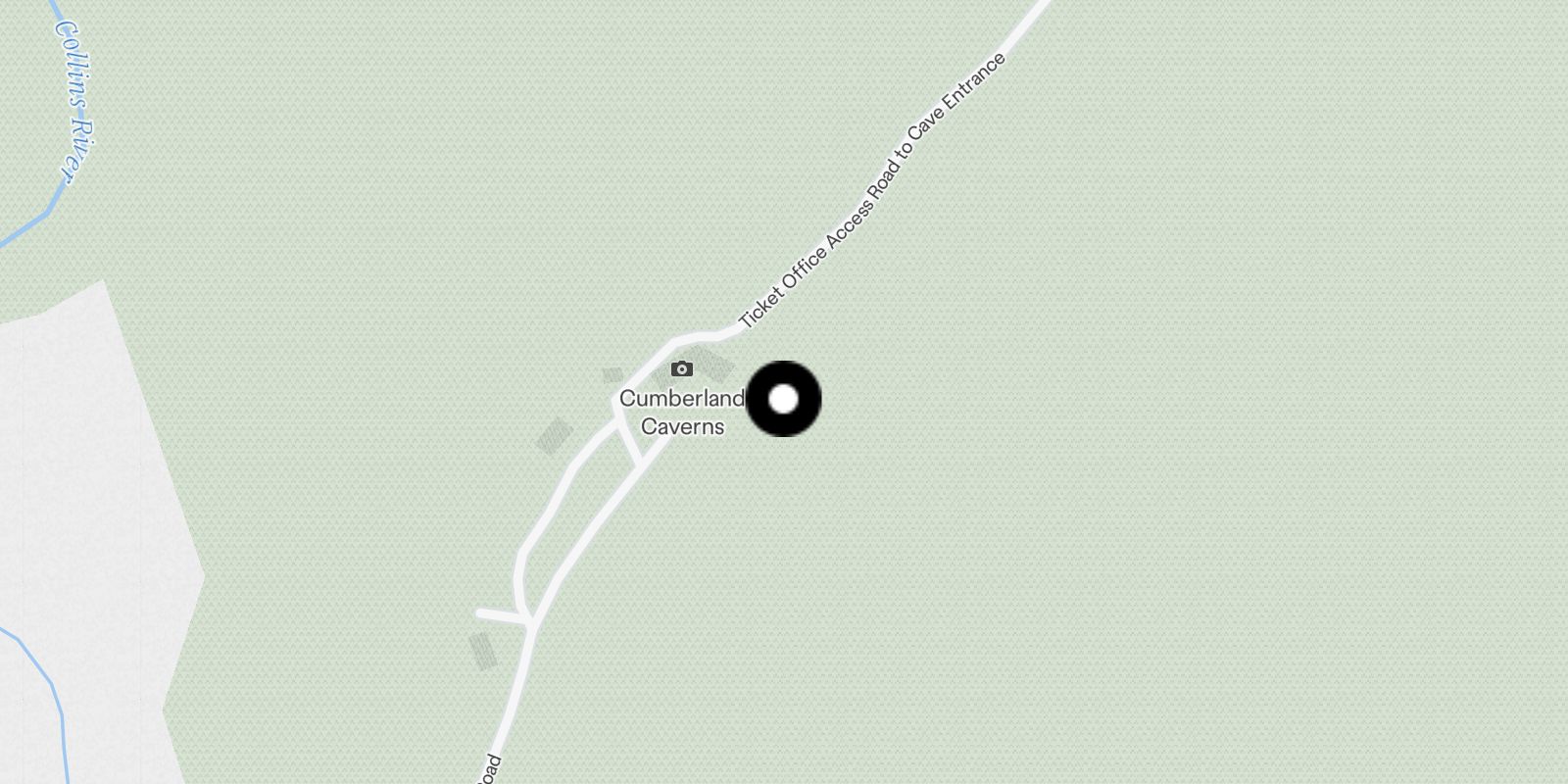Open the Cumberland Caverns place marker
The image size is (1568, 784).
682,370
